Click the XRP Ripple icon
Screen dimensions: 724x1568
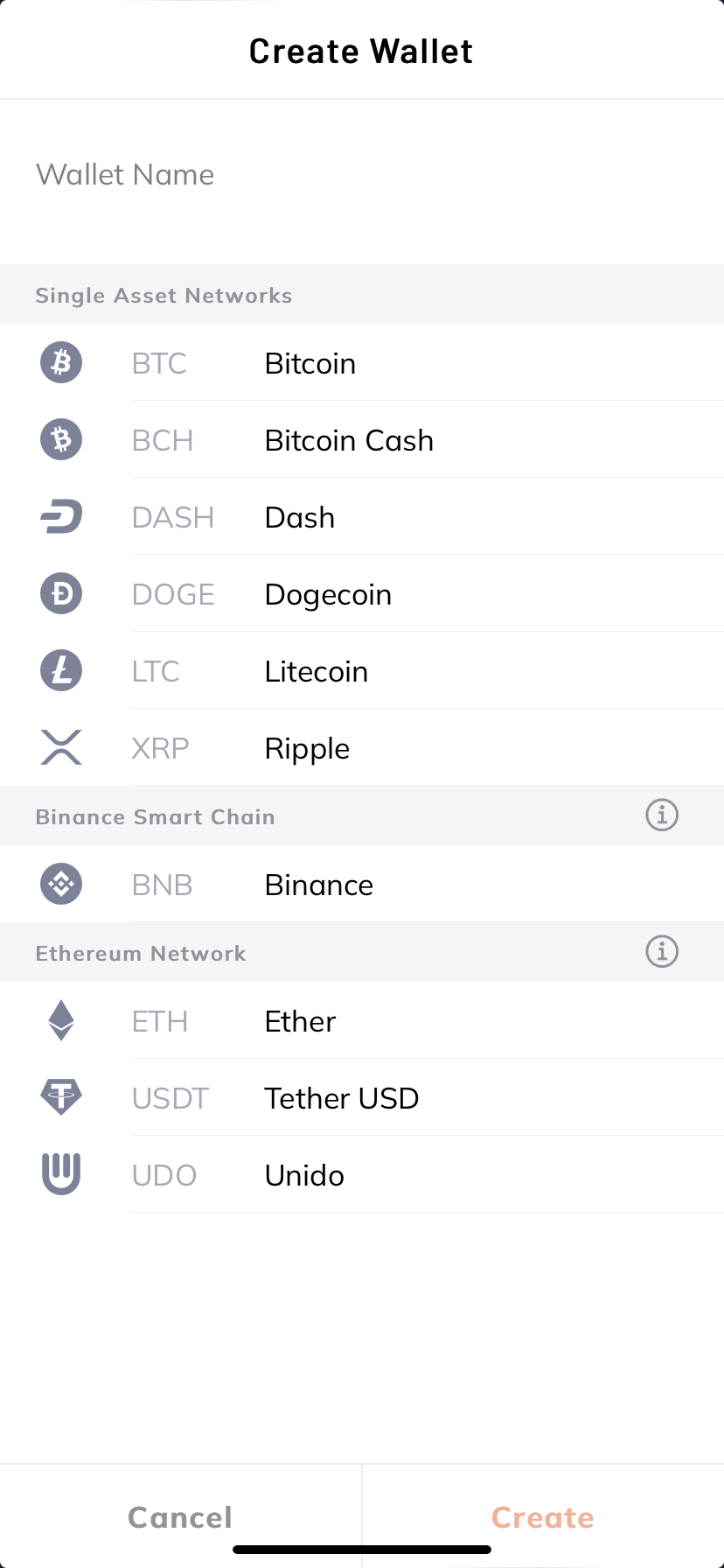[60, 747]
